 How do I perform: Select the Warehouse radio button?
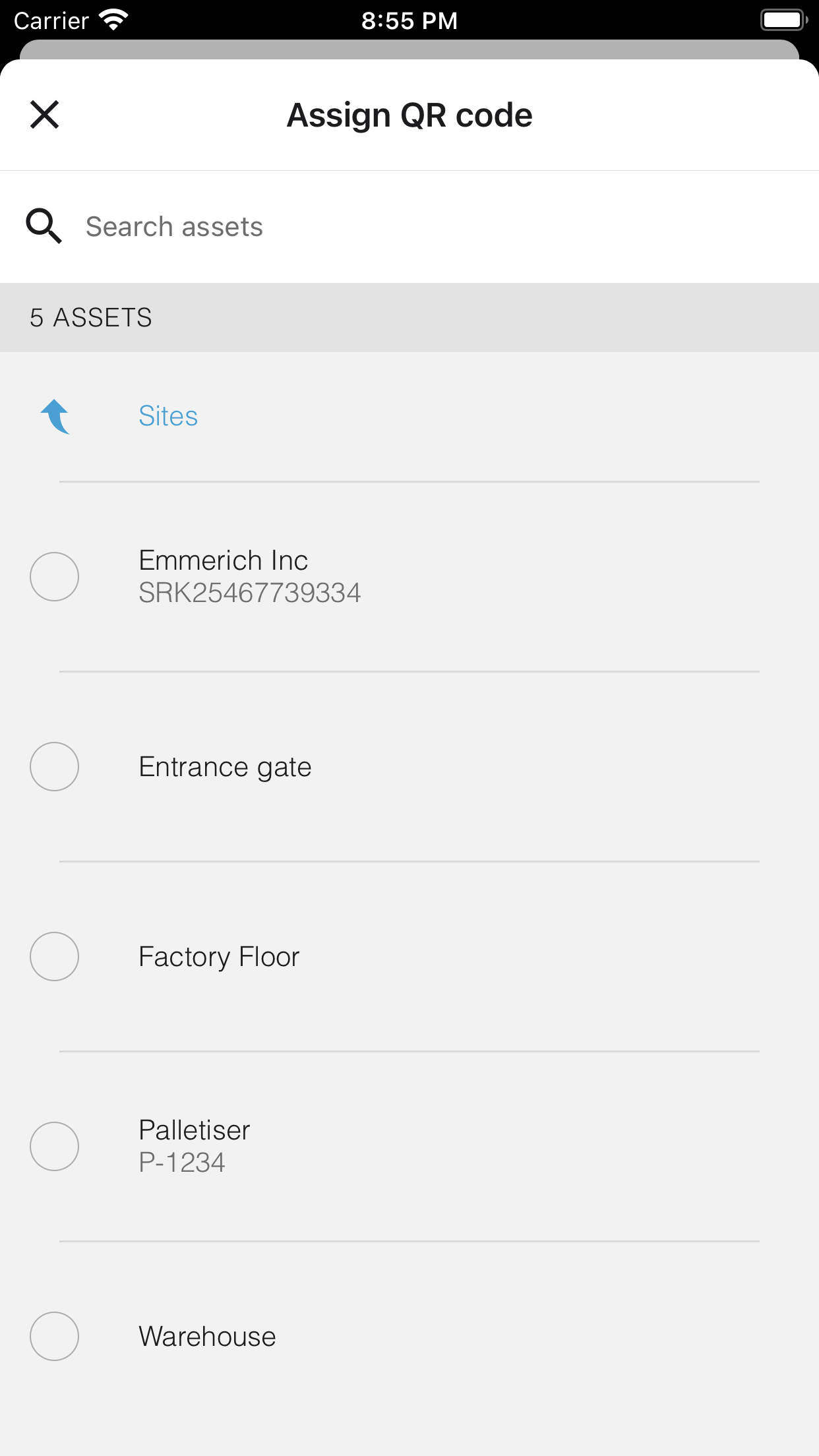55,1337
